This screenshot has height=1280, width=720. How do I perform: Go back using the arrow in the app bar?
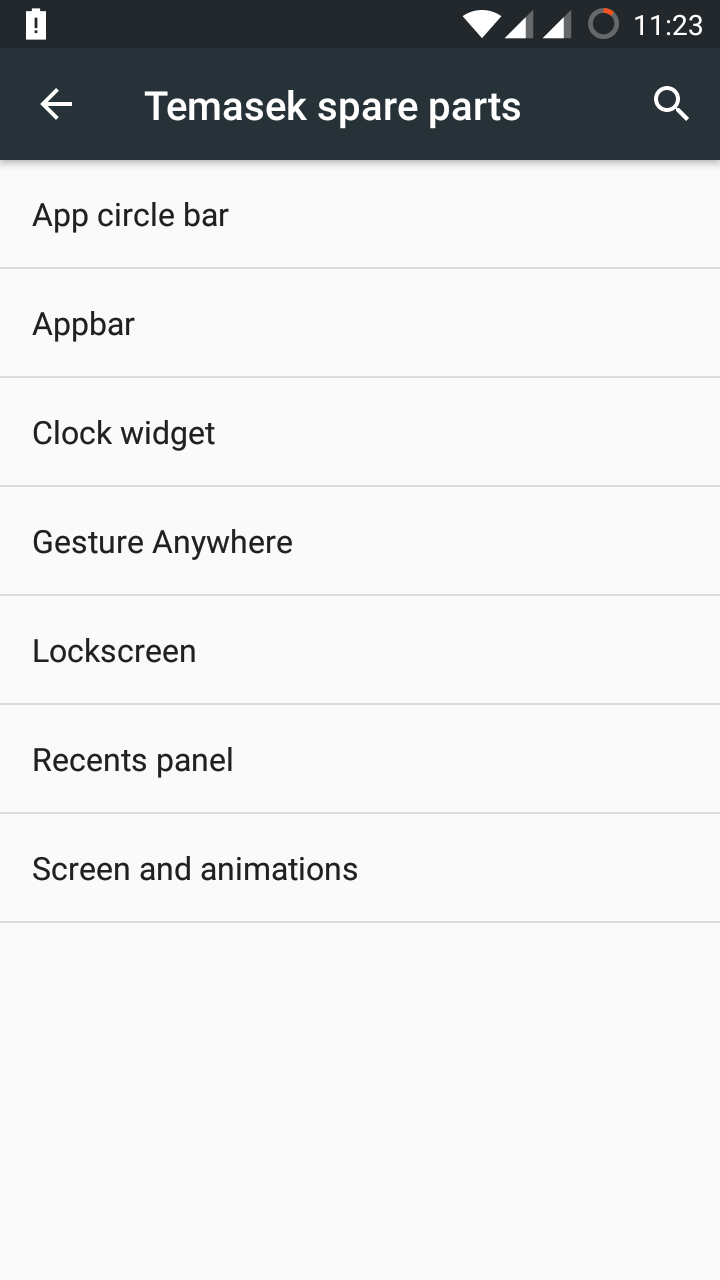56,104
